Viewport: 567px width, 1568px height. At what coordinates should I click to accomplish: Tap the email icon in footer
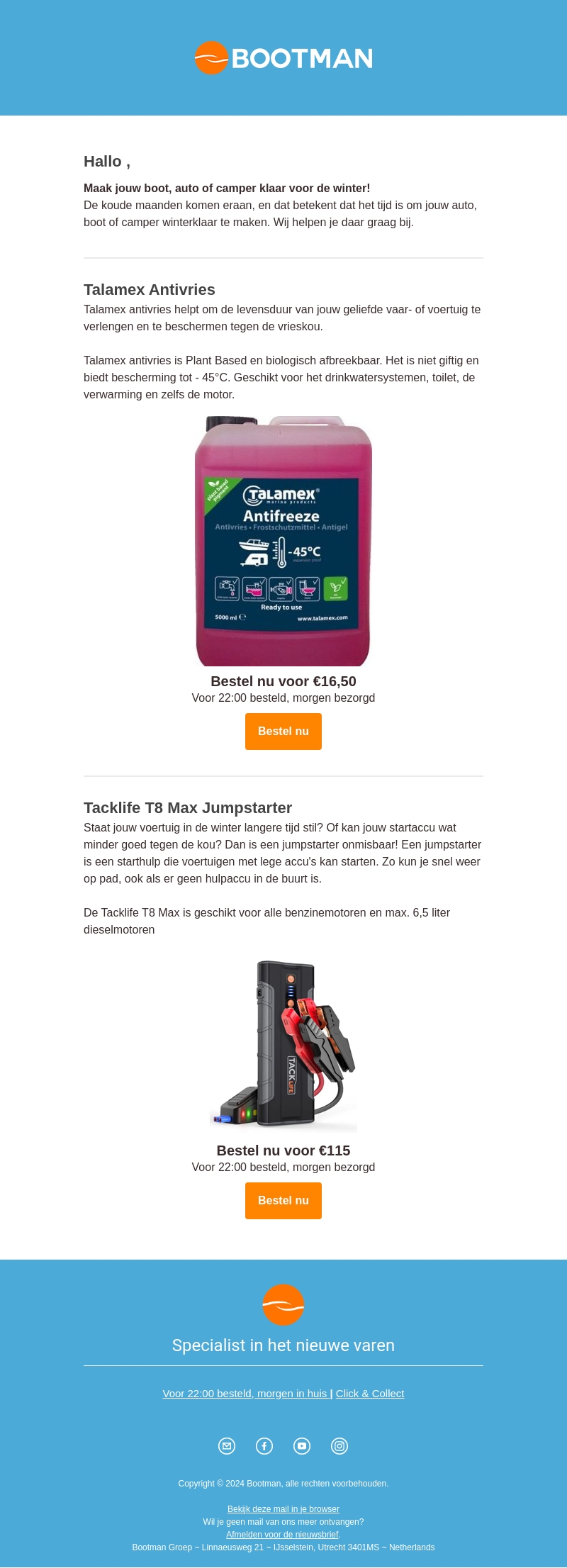tap(227, 1446)
